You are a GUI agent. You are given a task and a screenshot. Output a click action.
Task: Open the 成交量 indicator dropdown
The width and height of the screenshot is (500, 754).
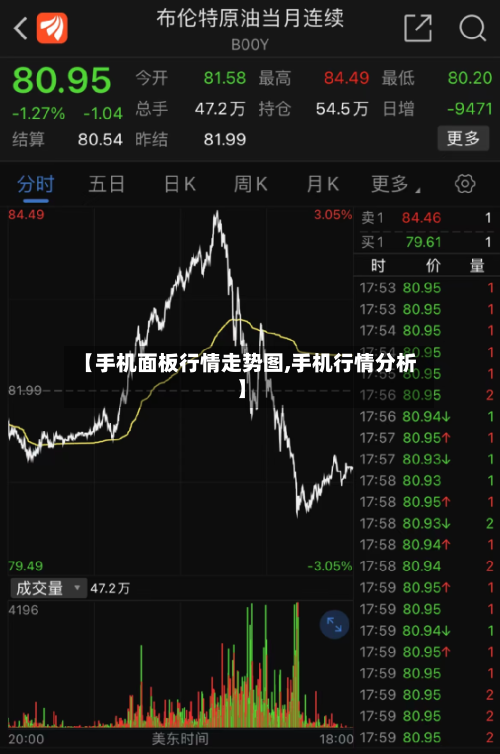(x=48, y=588)
